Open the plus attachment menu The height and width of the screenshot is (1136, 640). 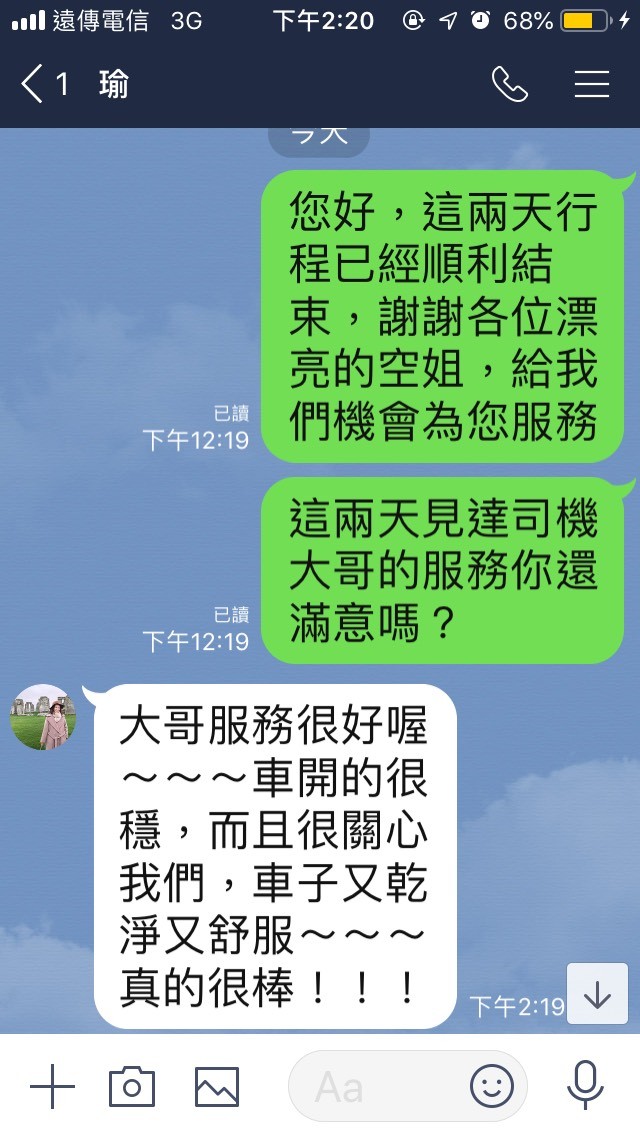[53, 1085]
